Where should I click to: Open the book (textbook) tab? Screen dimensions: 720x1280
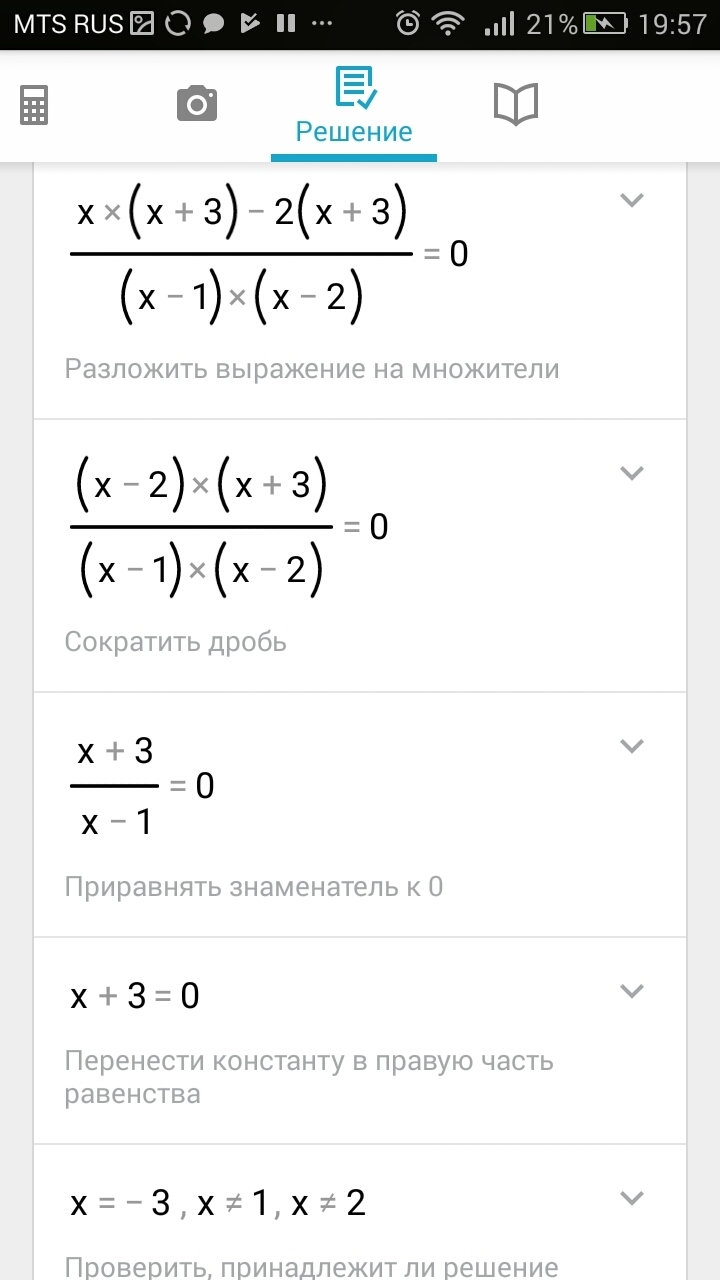tap(516, 104)
